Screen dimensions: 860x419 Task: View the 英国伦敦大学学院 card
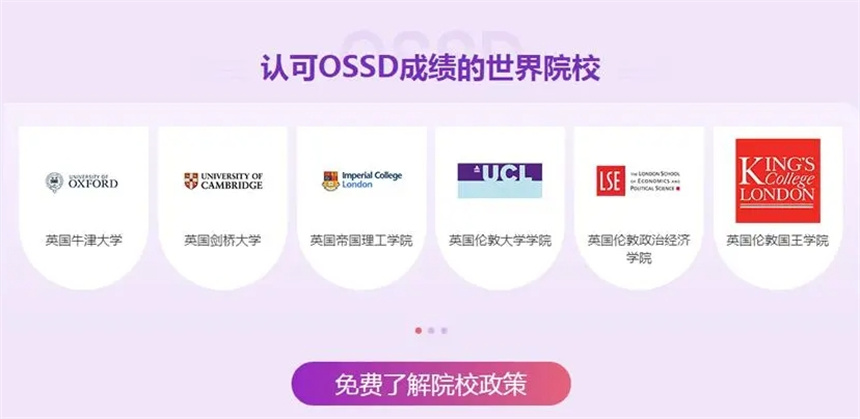click(x=500, y=207)
